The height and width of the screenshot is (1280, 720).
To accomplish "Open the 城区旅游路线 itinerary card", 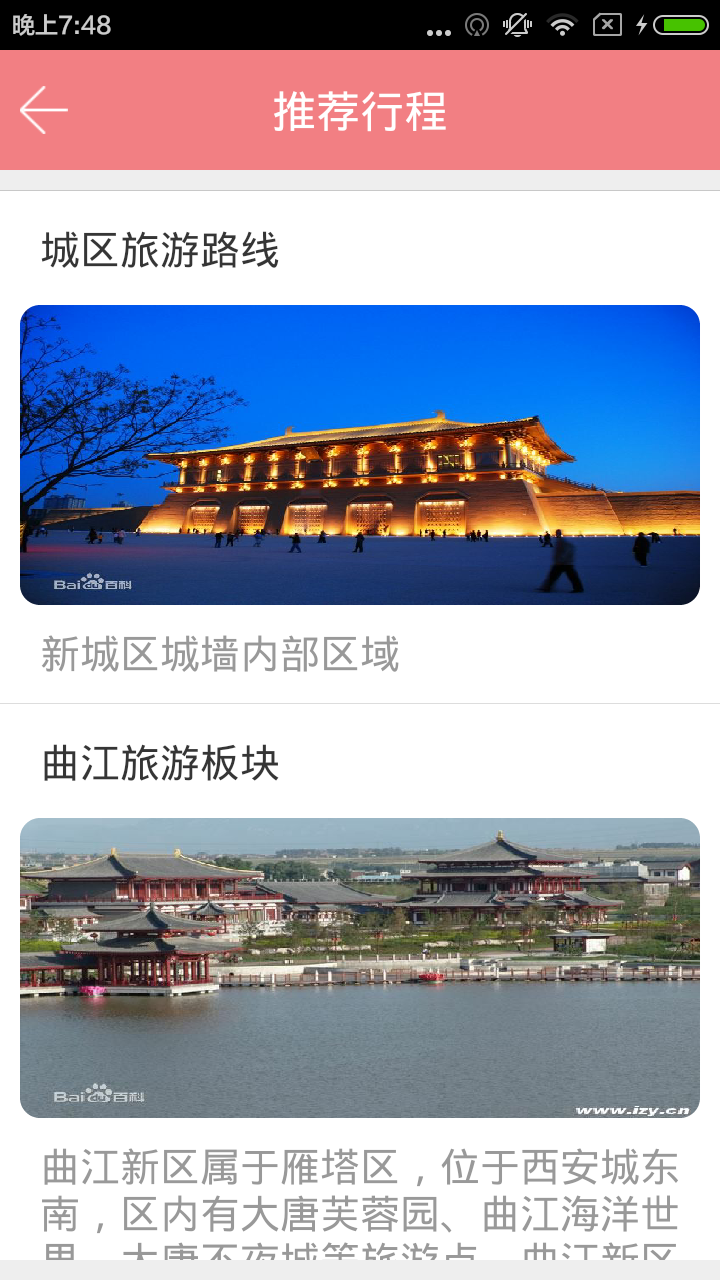I will tap(360, 454).
